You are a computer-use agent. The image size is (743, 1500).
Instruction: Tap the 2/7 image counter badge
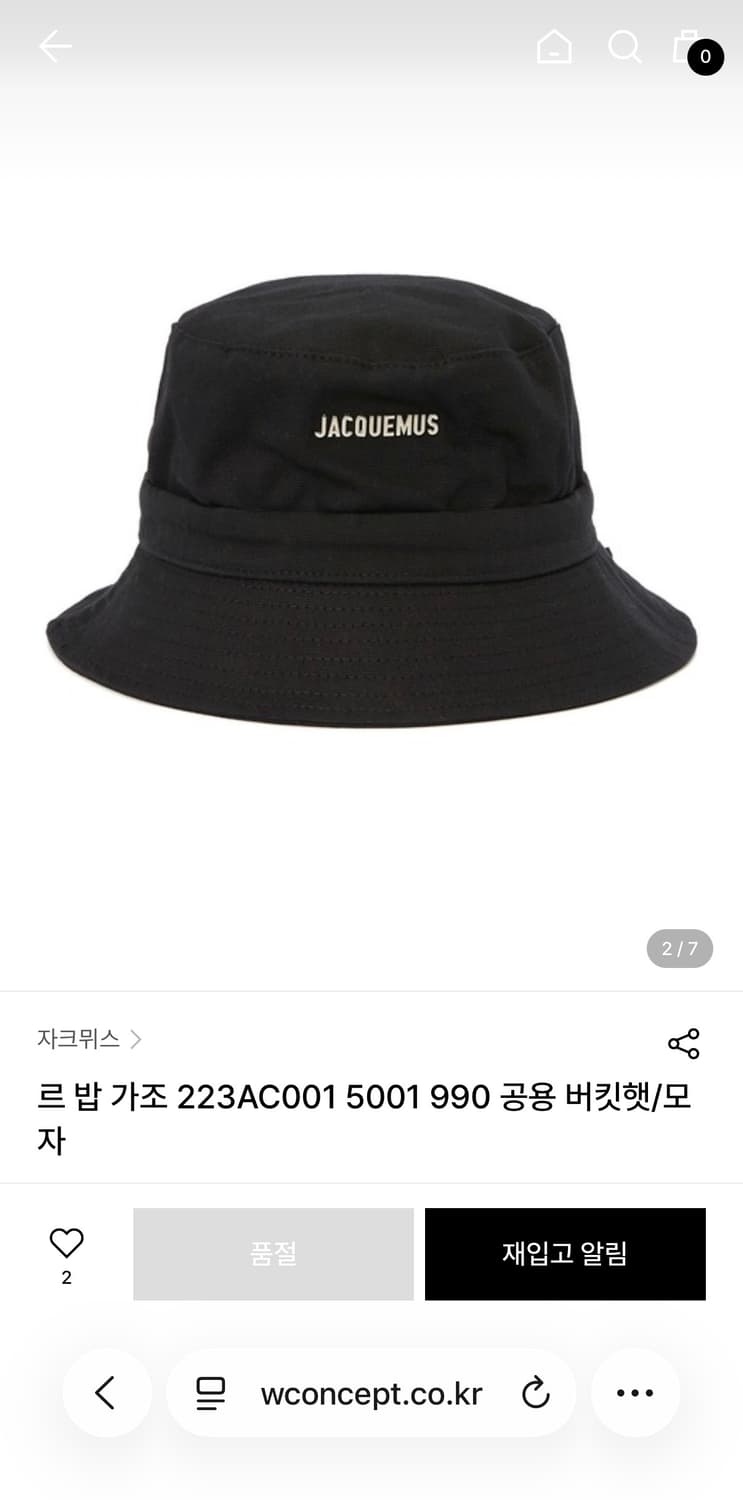click(x=679, y=948)
